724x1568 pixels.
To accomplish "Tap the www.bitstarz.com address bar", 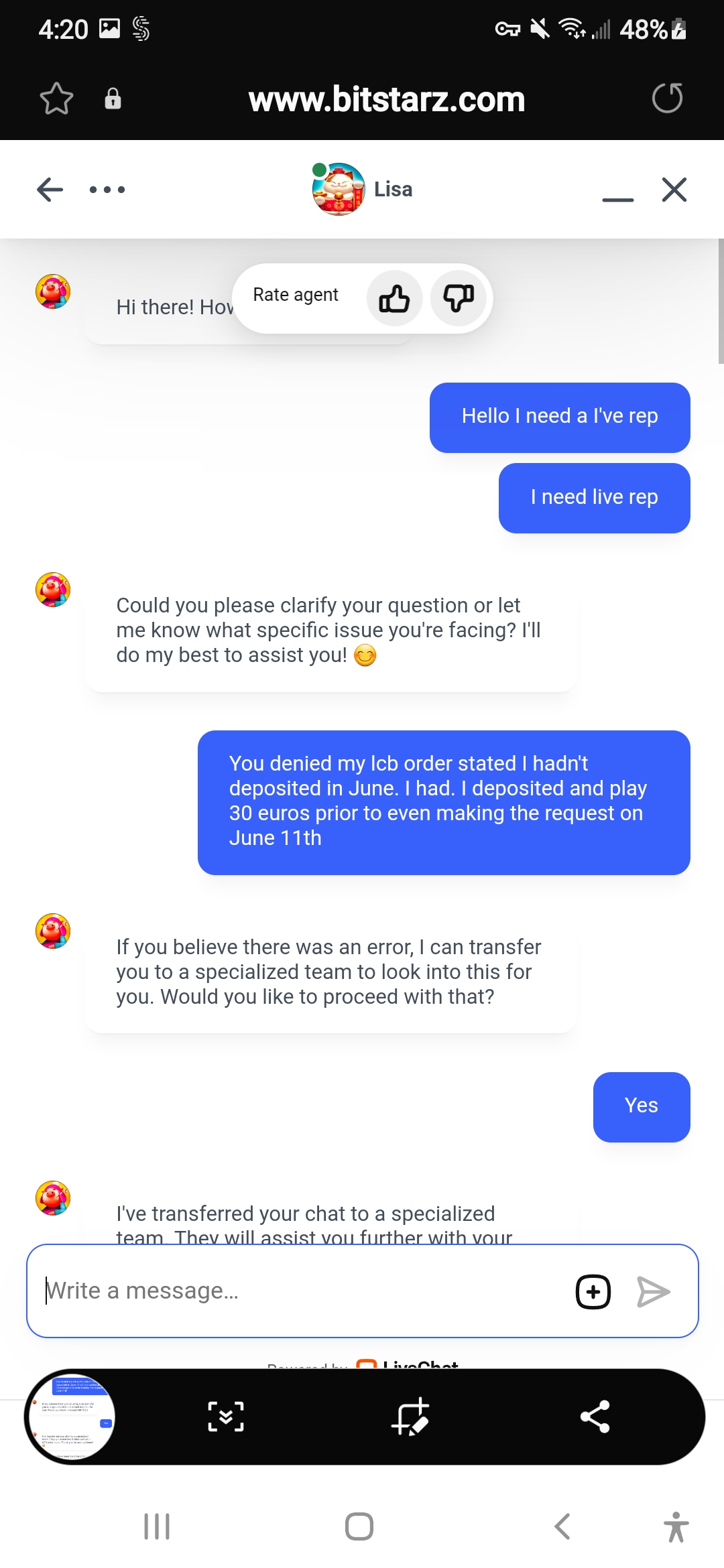I will tap(387, 99).
